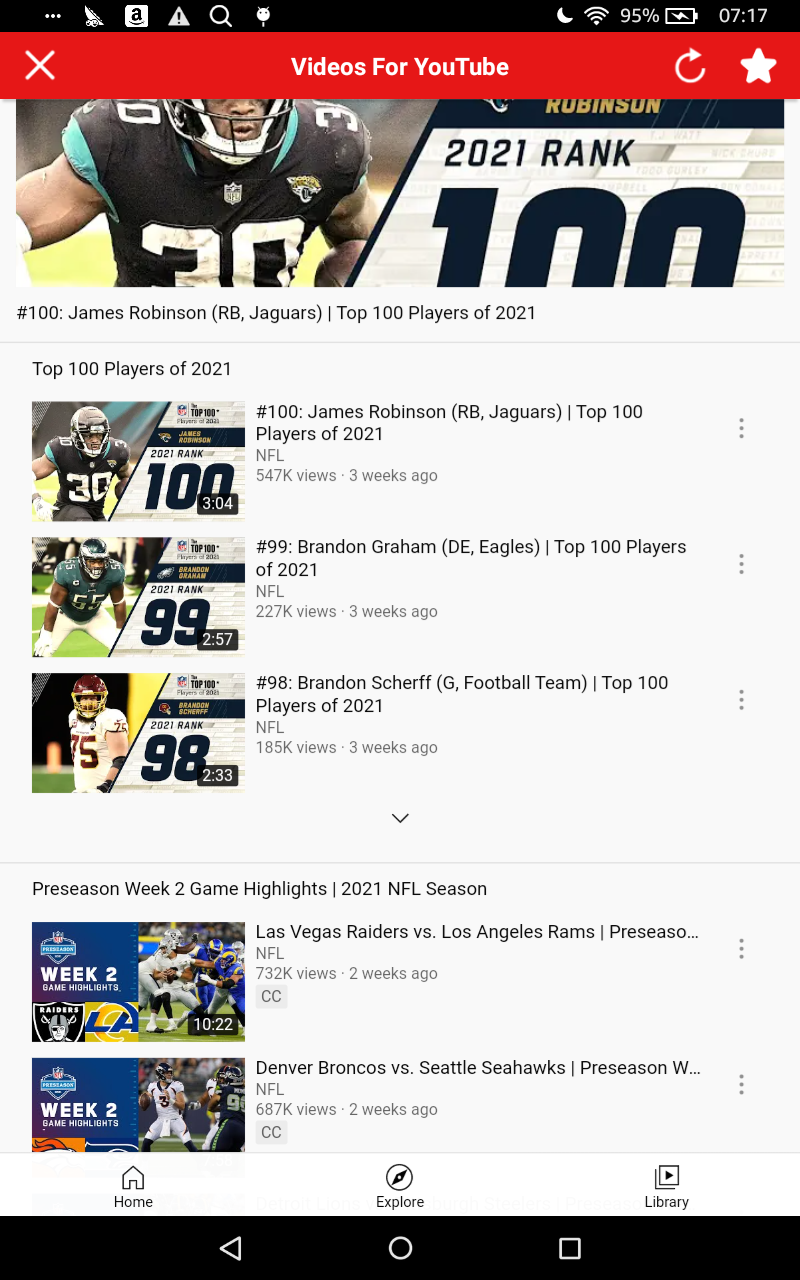
Task: Expand the Top 100 list with the chevron
Action: (400, 817)
